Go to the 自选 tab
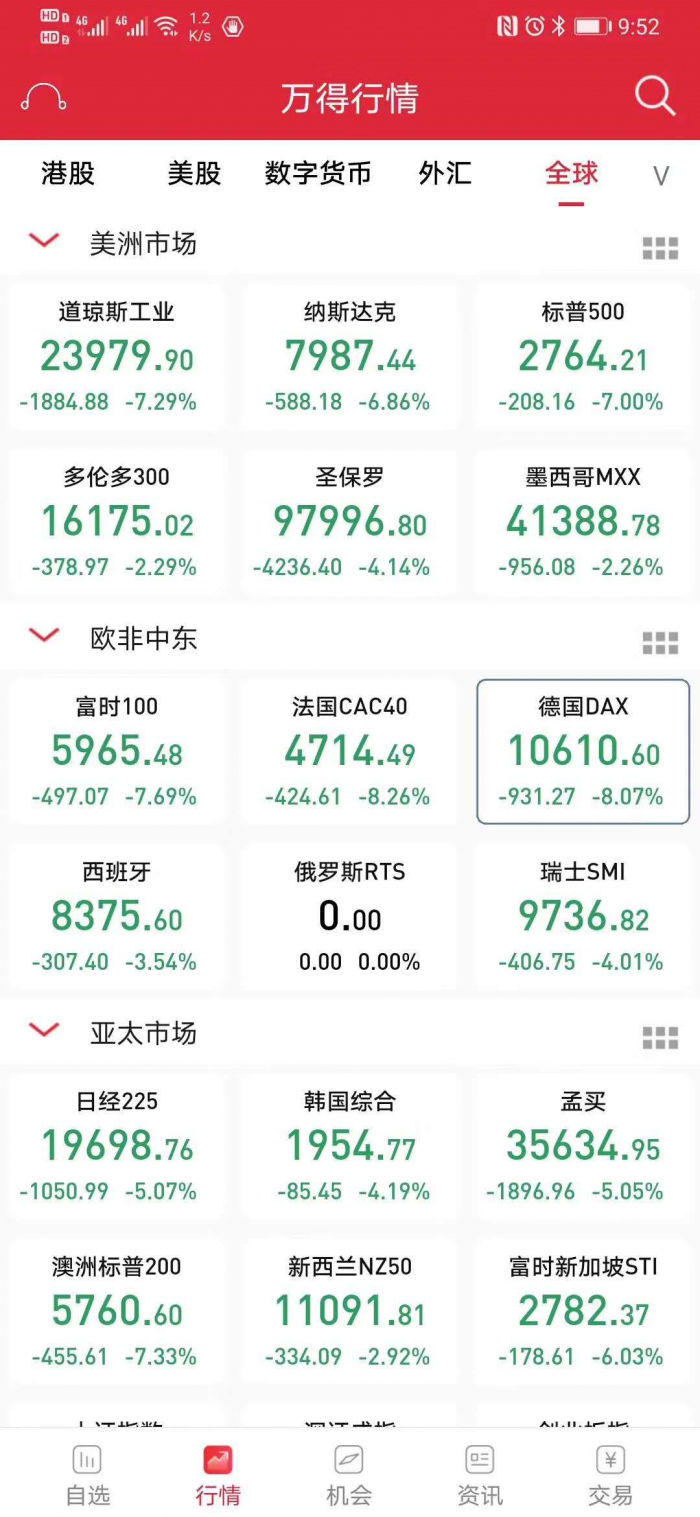 (87, 1474)
